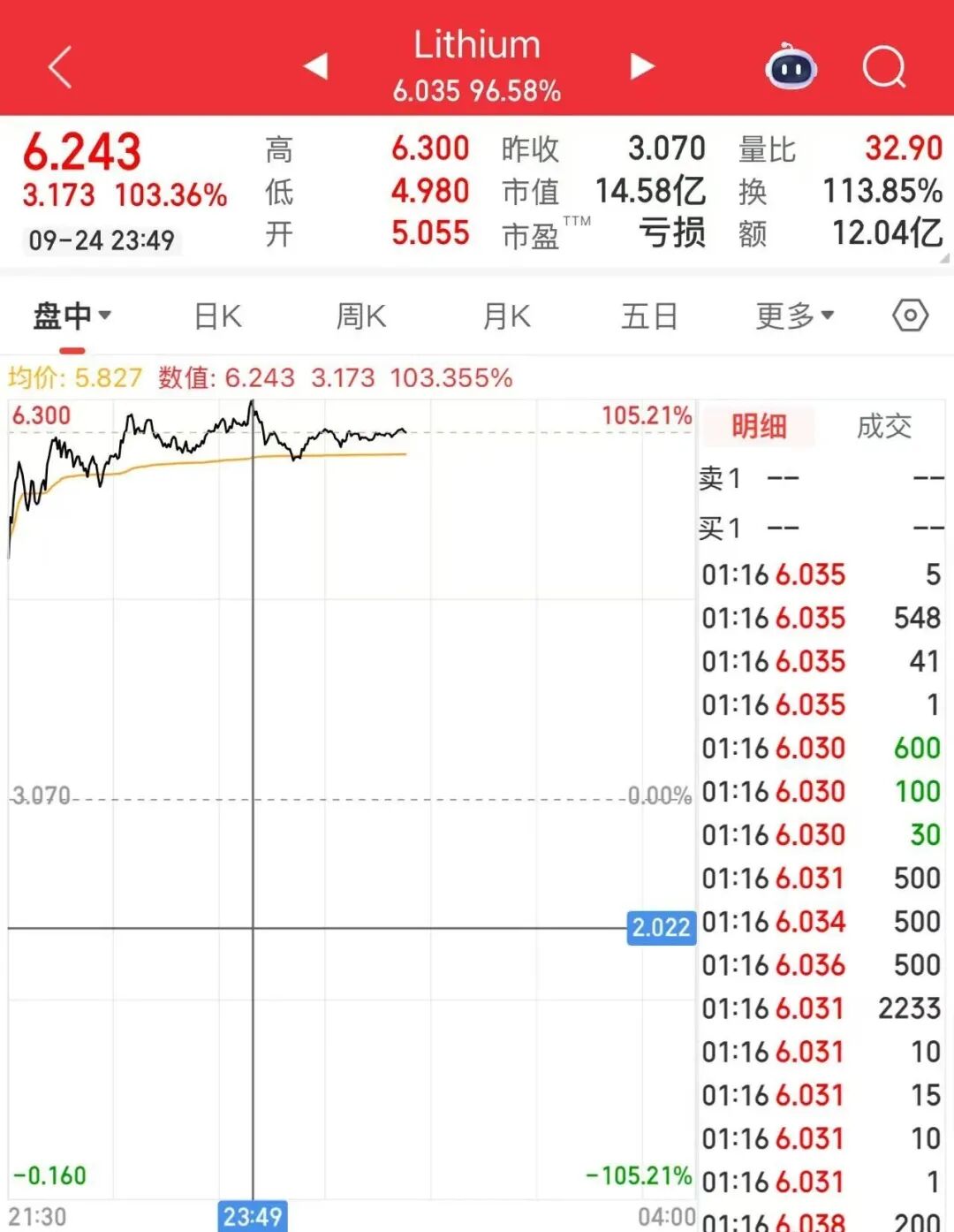This screenshot has height=1232, width=954.
Task: Switch to the 月K chart tab
Action: point(506,316)
